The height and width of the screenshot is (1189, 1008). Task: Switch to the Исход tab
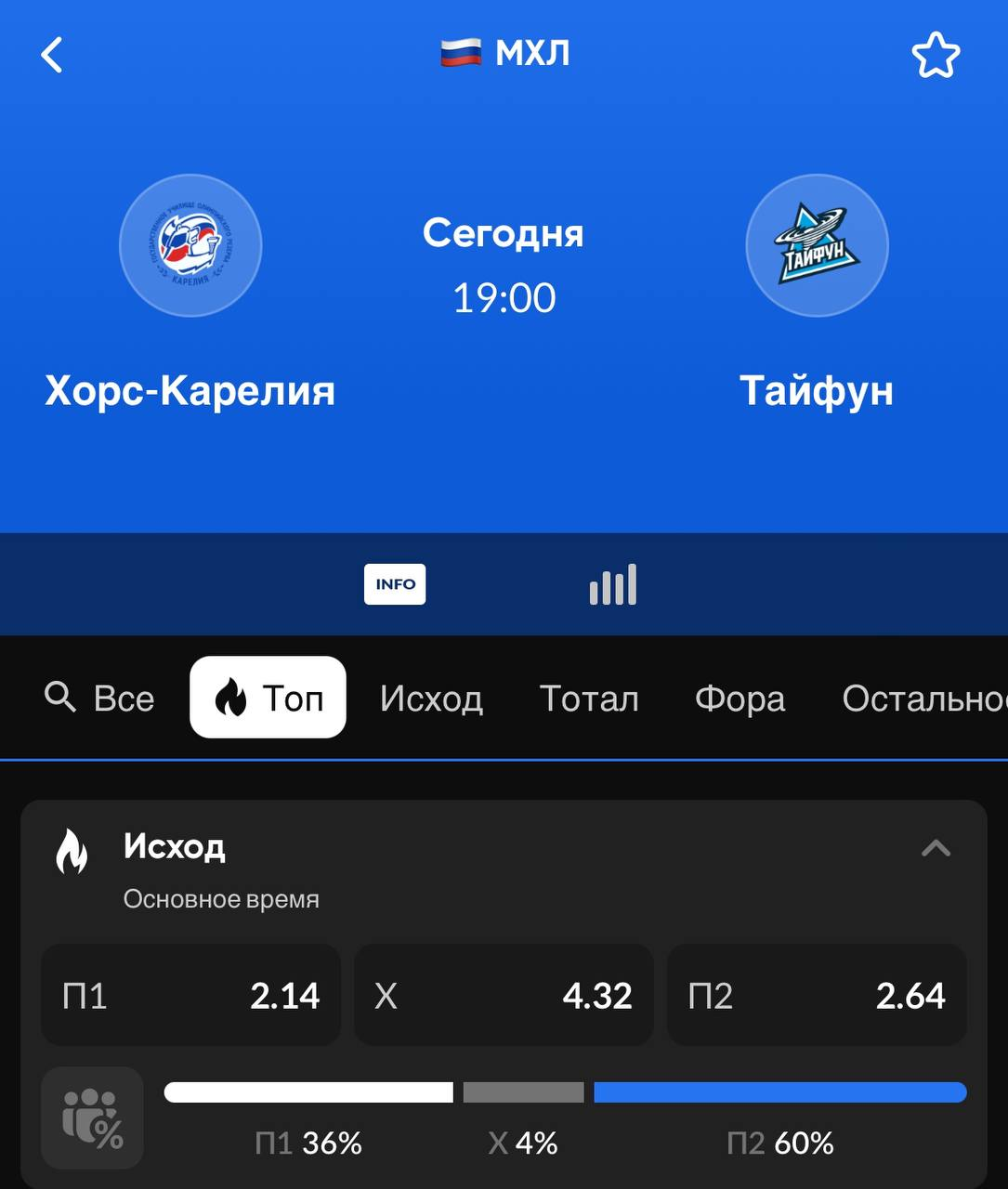431,699
